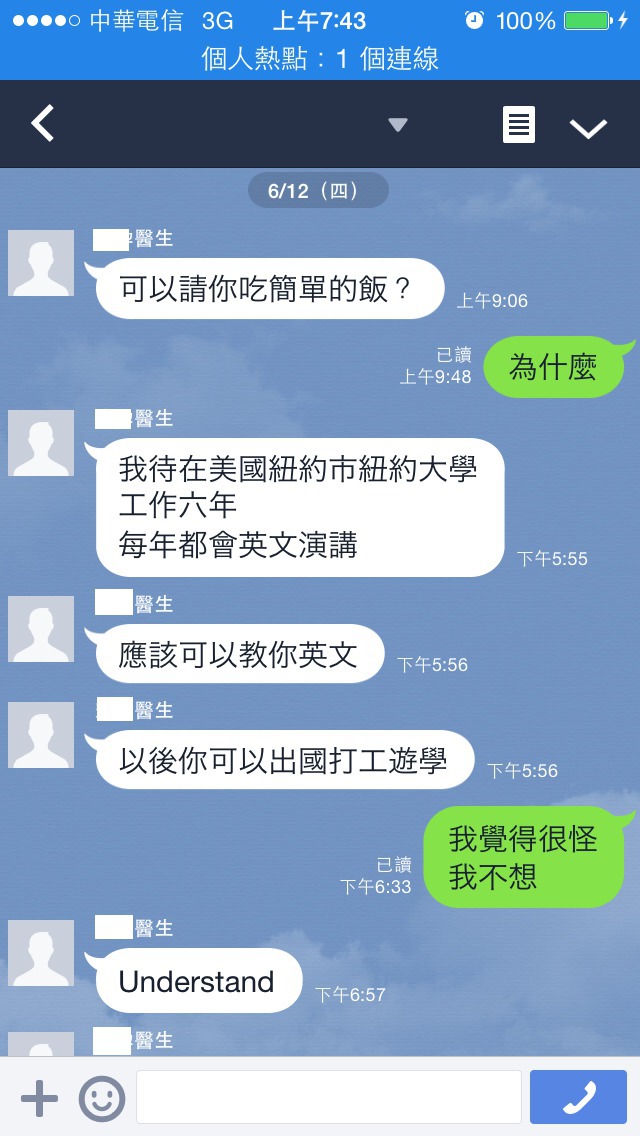Open the personal hotspot status banner

point(320,59)
